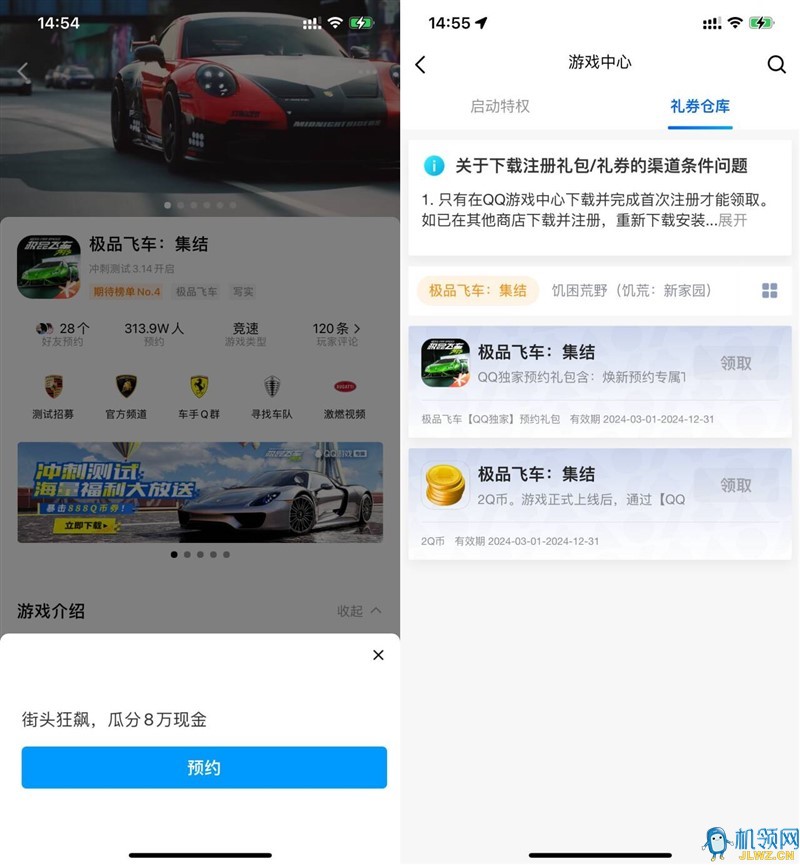Open 激燃视频 shortcut

(345, 397)
